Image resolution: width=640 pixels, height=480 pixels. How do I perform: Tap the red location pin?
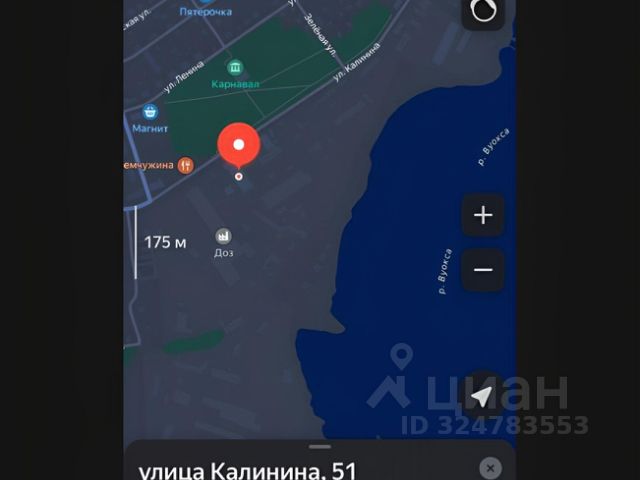tap(238, 148)
